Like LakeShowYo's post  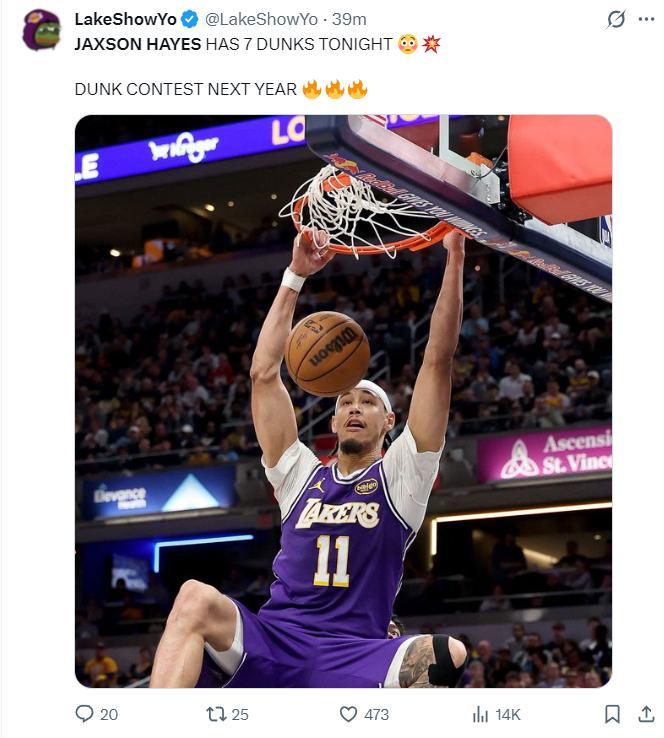349,714
